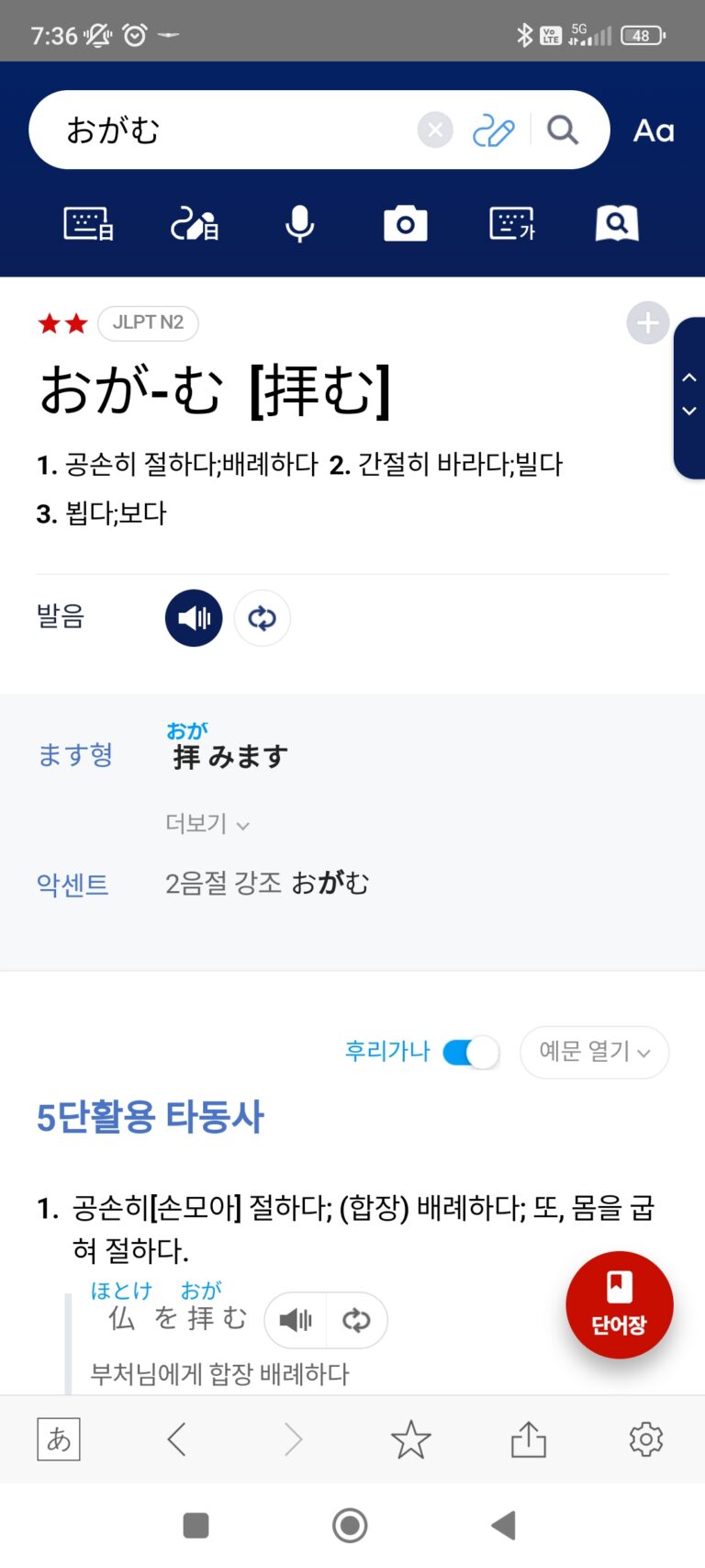Repeat the pronunciation of おがむ
This screenshot has height=1568, width=705.
pos(263,618)
